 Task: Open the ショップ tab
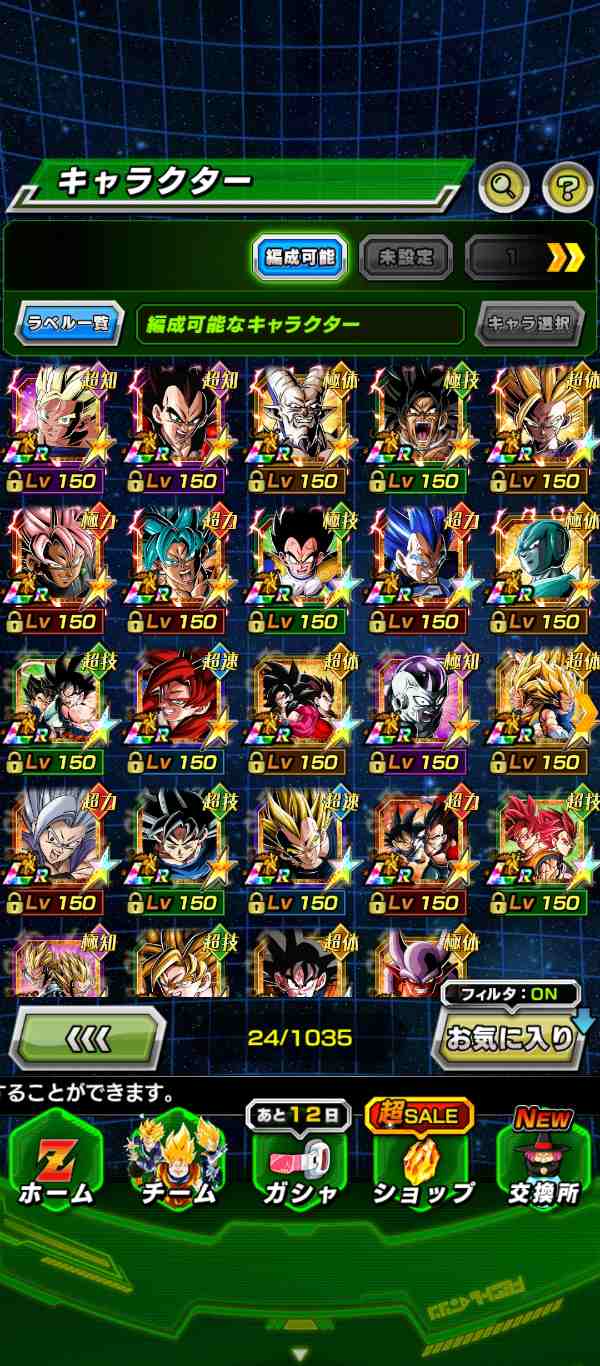click(x=421, y=1165)
